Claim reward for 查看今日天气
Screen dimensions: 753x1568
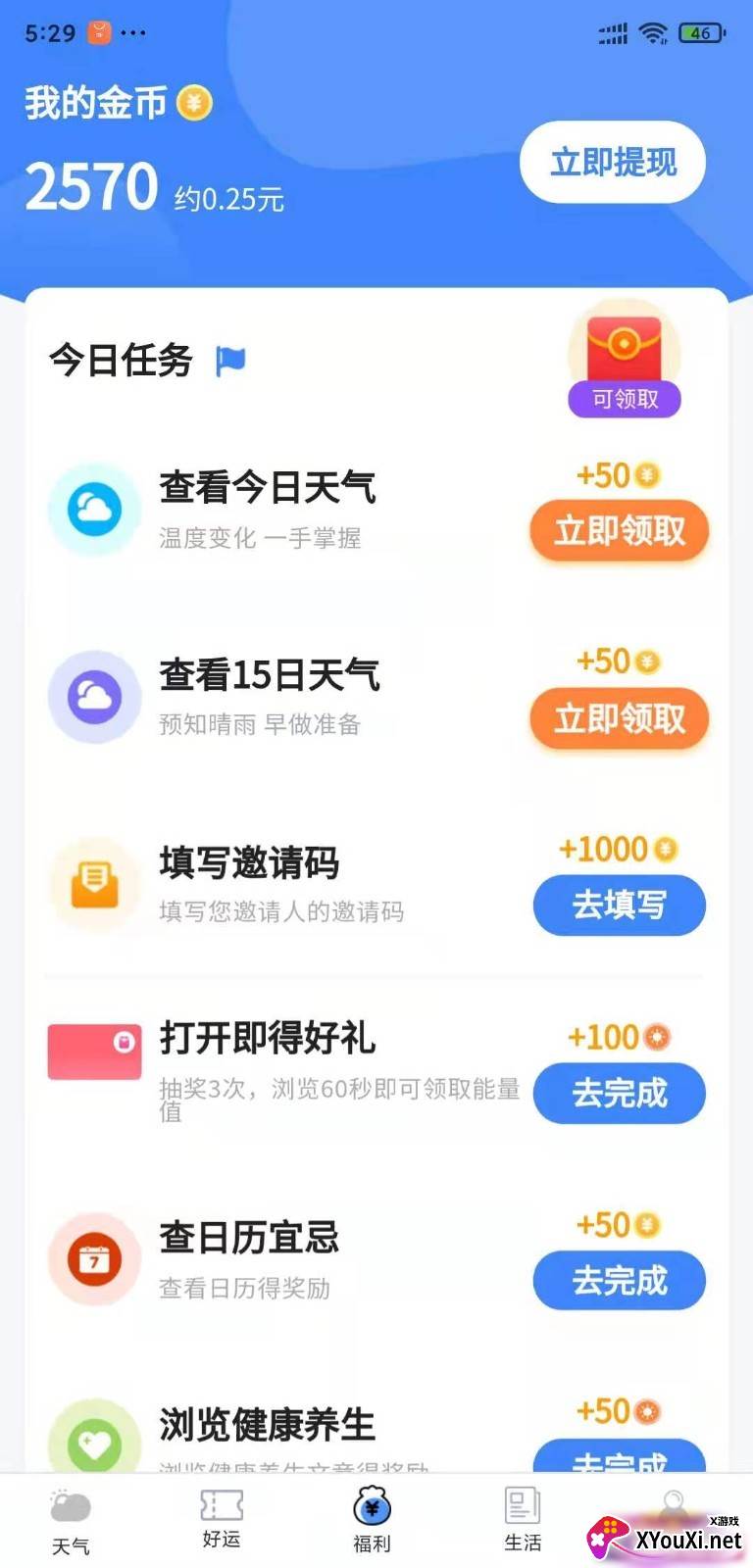619,531
